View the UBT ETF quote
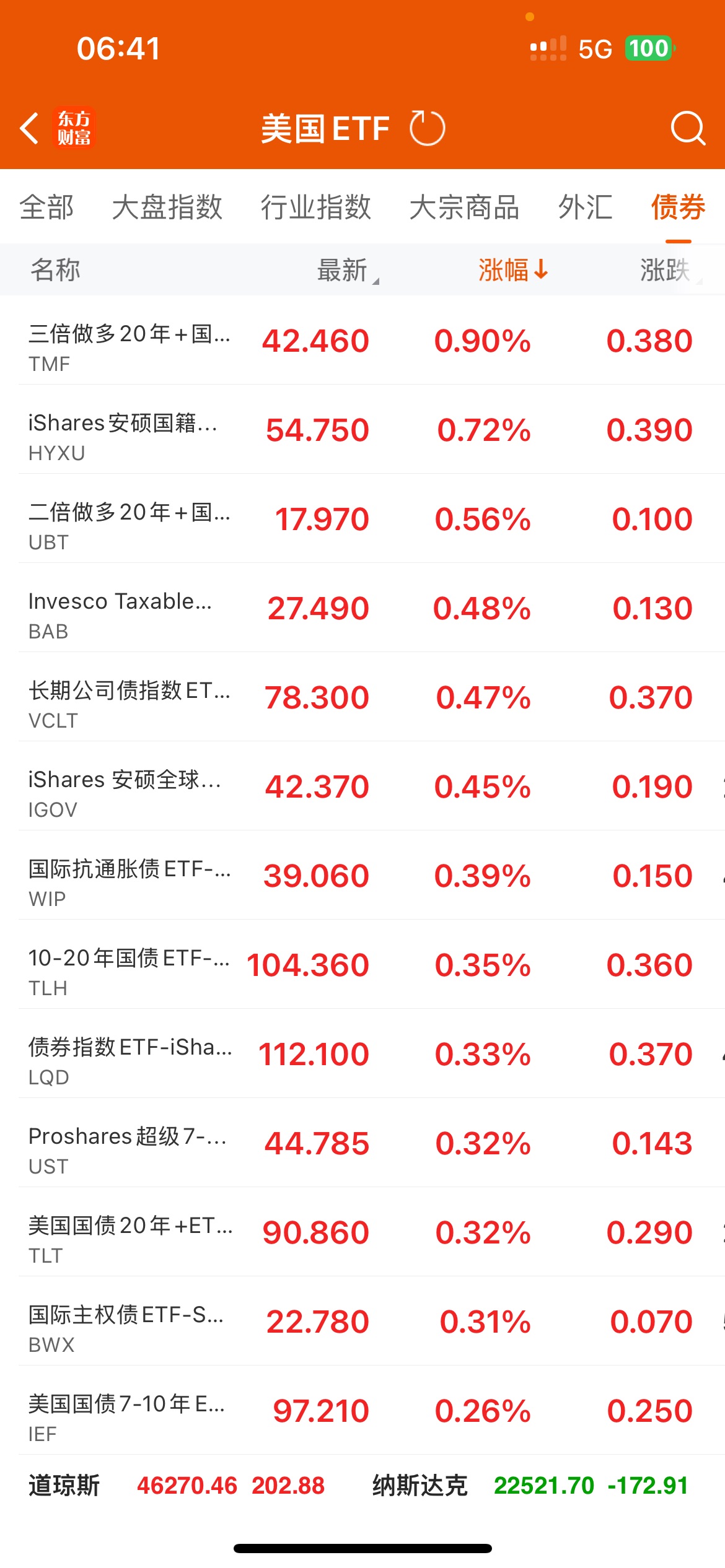Viewport: 725px width, 1568px height. coord(362,519)
